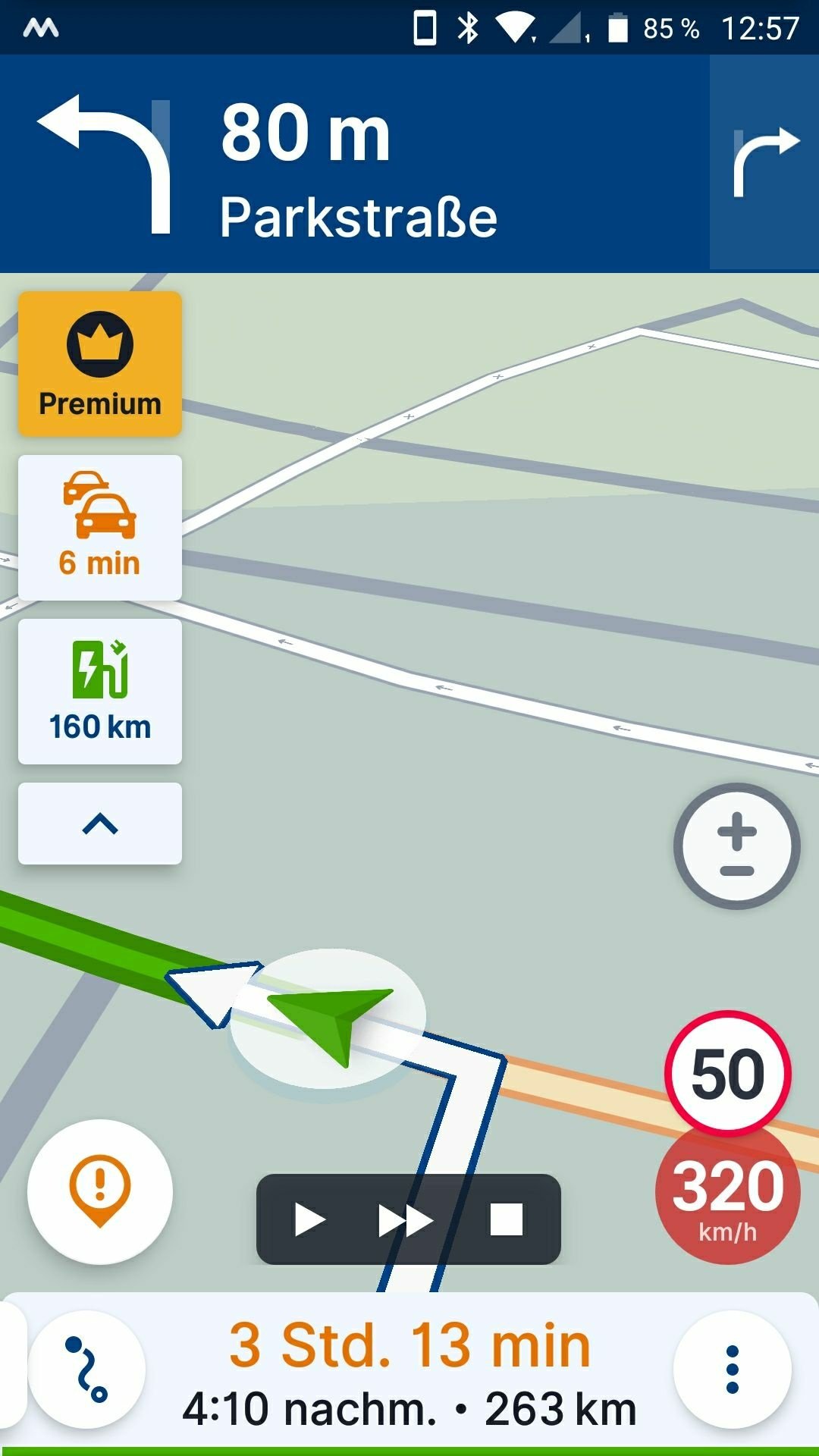Screen dimensions: 819x1456
Task: Collapse the side panel with the chevron
Action: coord(99,824)
